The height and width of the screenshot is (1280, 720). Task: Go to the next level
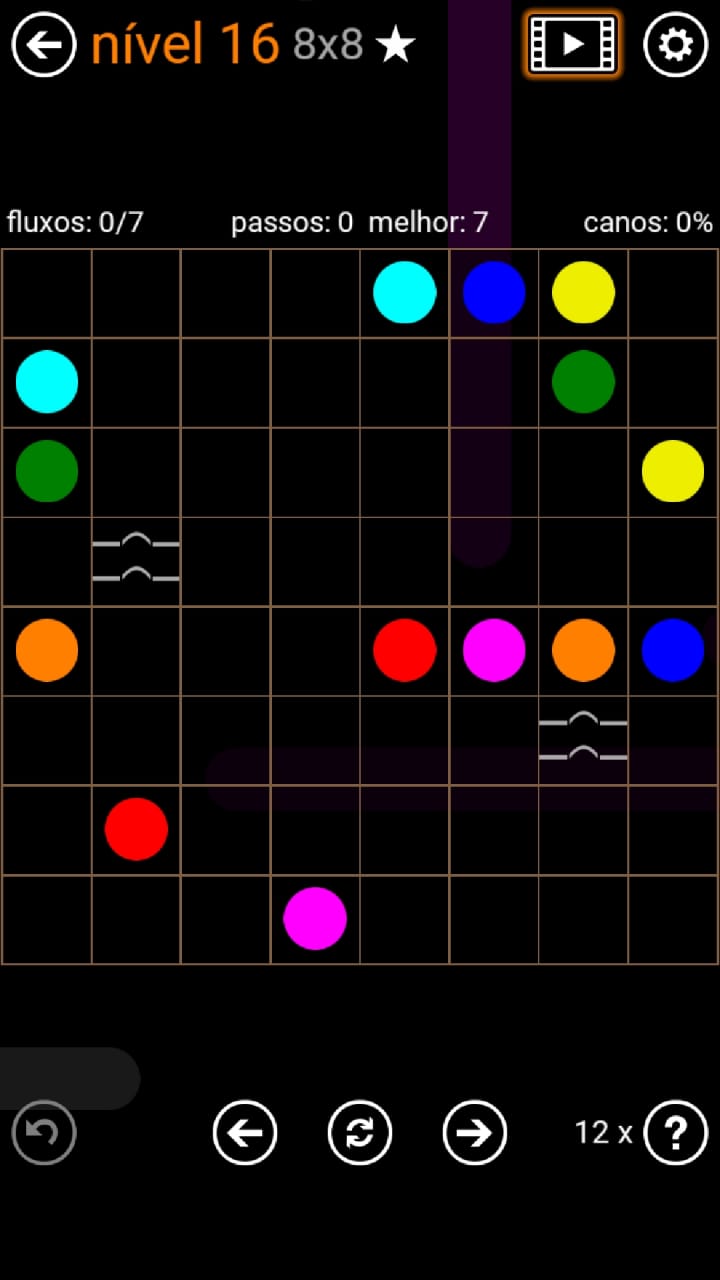(475, 1132)
